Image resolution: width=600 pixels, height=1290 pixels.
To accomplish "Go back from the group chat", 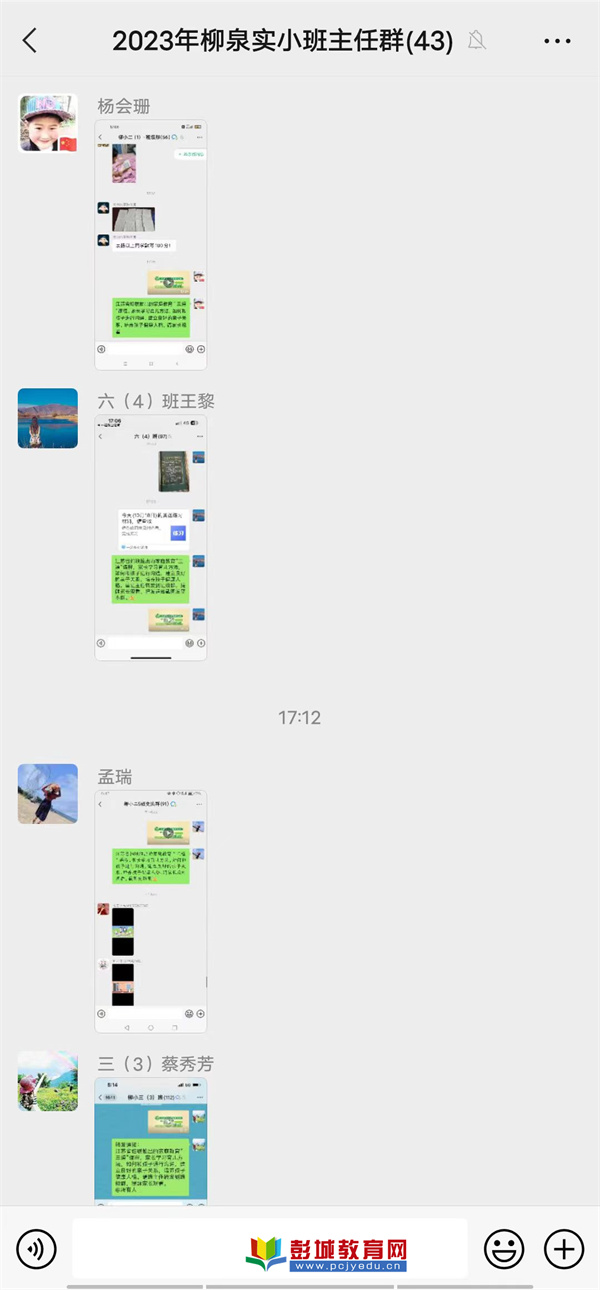I will [29, 41].
